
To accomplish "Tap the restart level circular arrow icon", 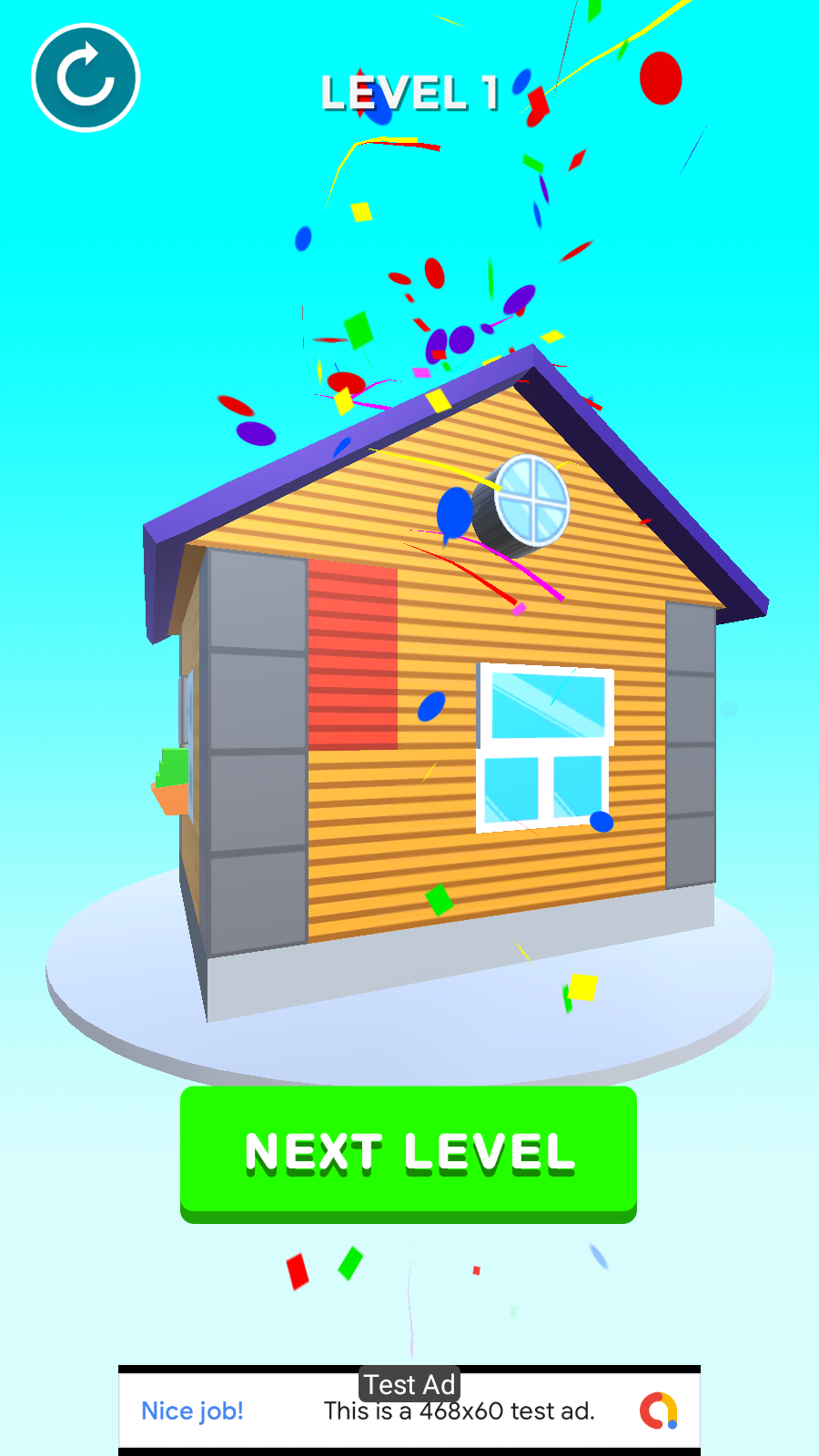I will (x=86, y=78).
